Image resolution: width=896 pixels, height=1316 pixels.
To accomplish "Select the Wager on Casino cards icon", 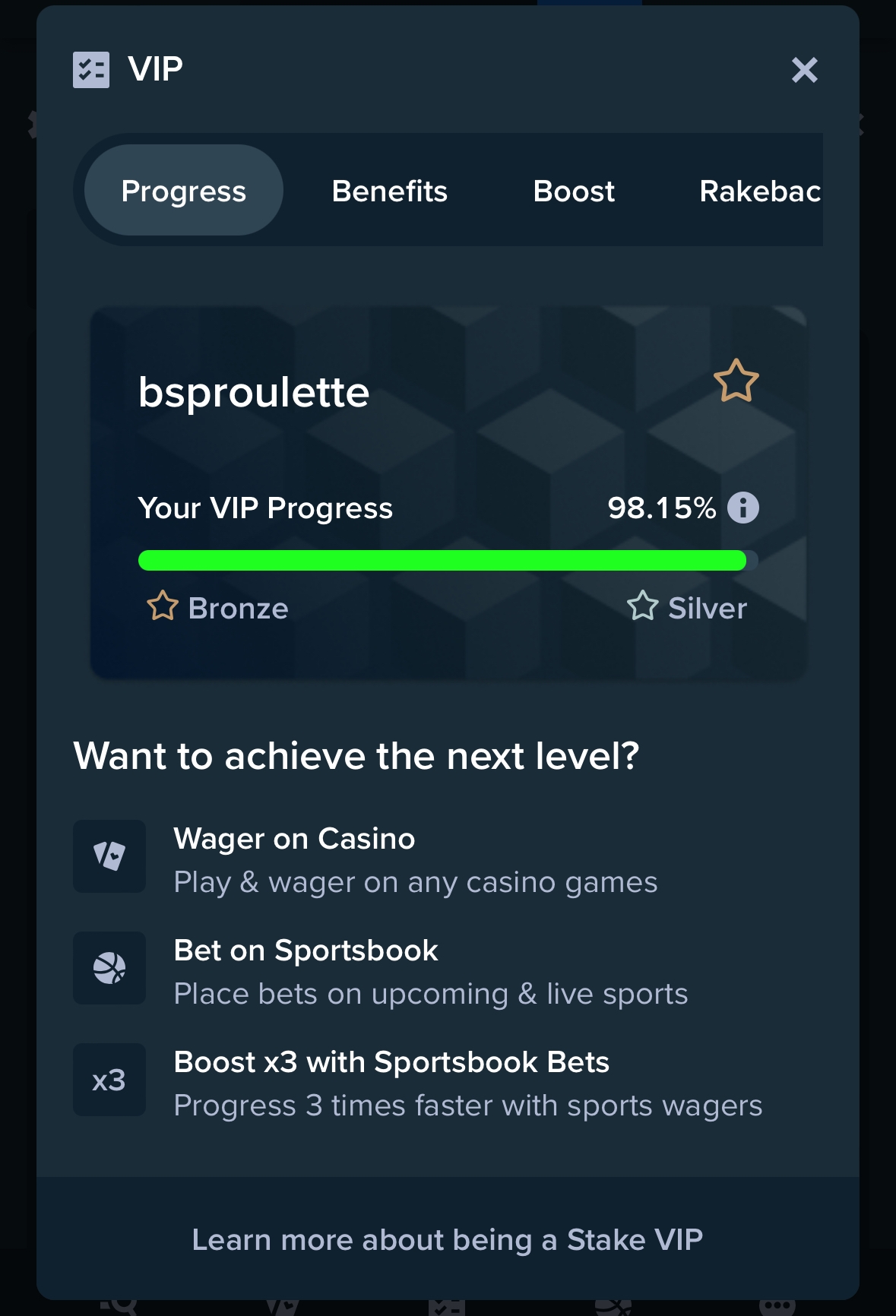I will click(x=109, y=856).
